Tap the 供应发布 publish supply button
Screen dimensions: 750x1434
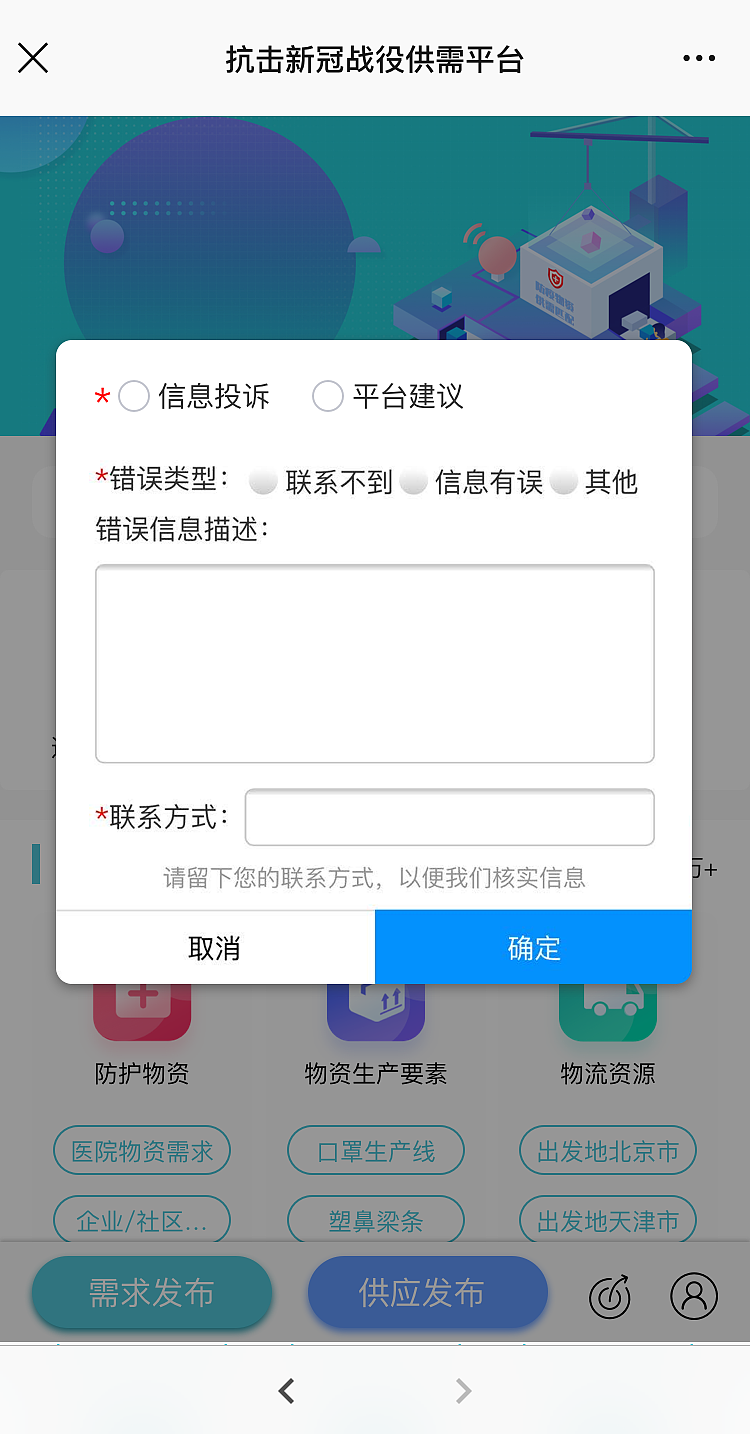(427, 1293)
